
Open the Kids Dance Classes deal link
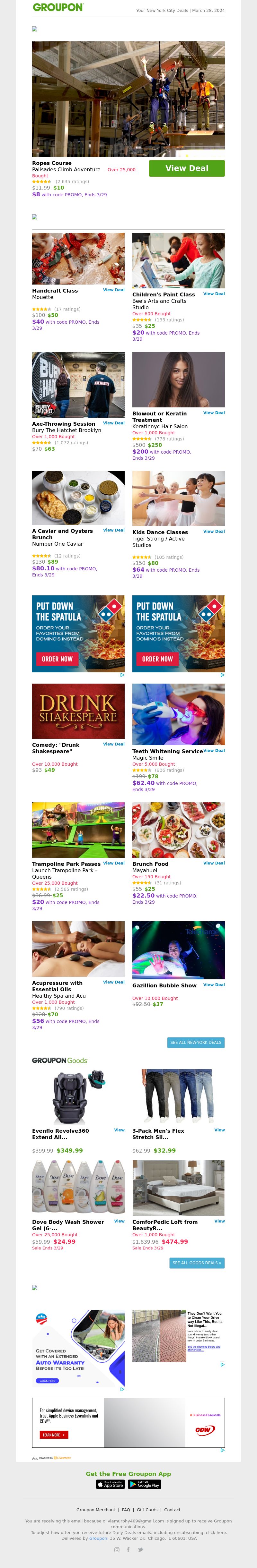[x=214, y=531]
